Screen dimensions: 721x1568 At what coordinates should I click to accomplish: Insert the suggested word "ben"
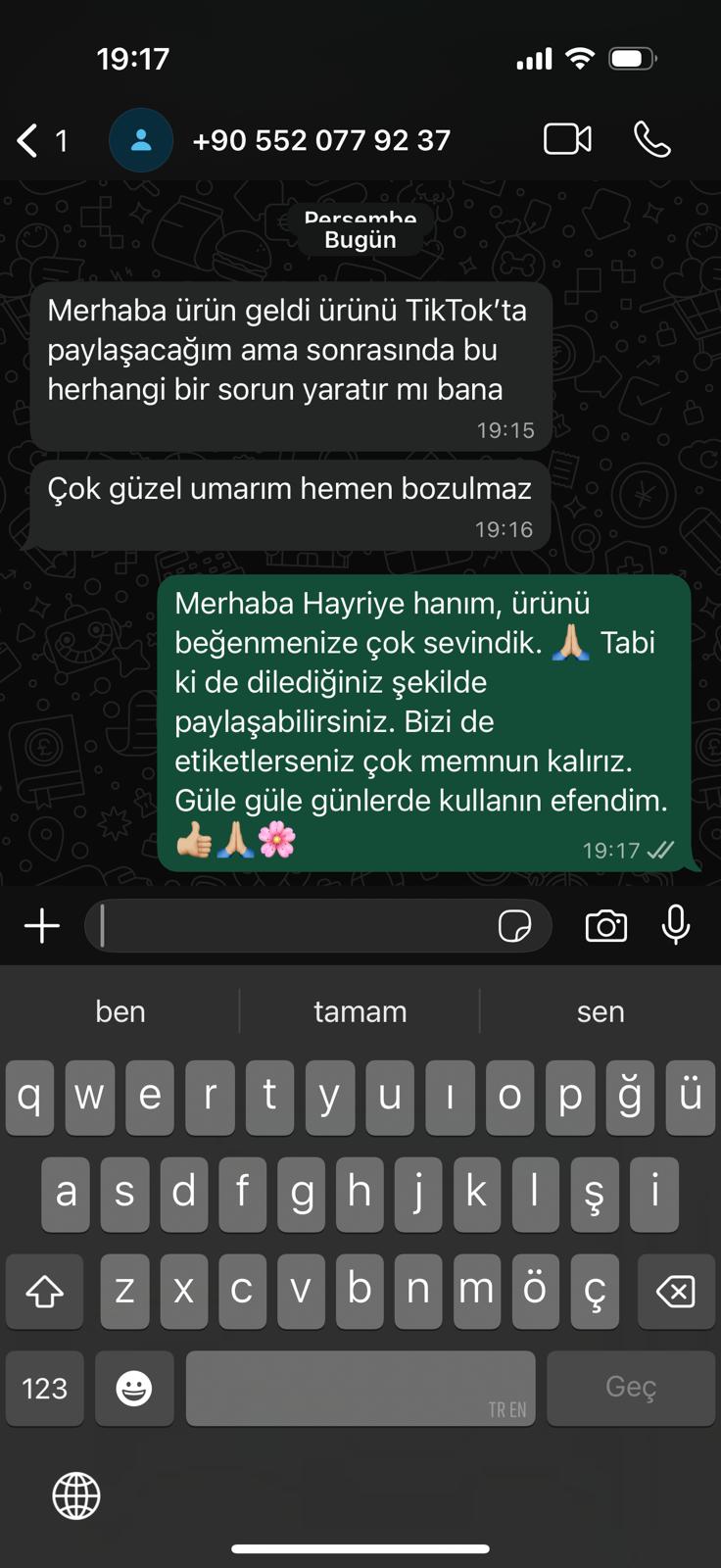120,1011
